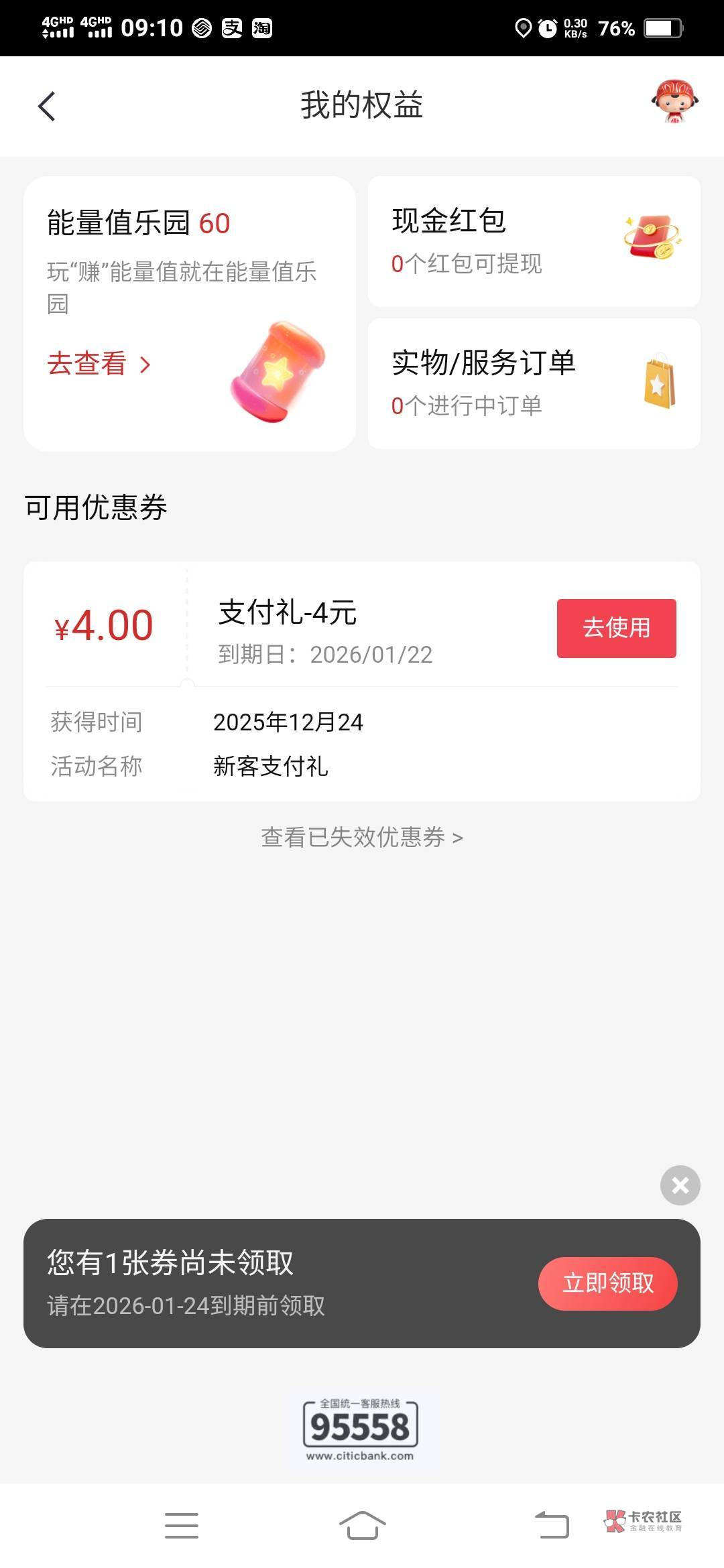Open the 现金红包 card
The image size is (724, 1568).
click(534, 241)
